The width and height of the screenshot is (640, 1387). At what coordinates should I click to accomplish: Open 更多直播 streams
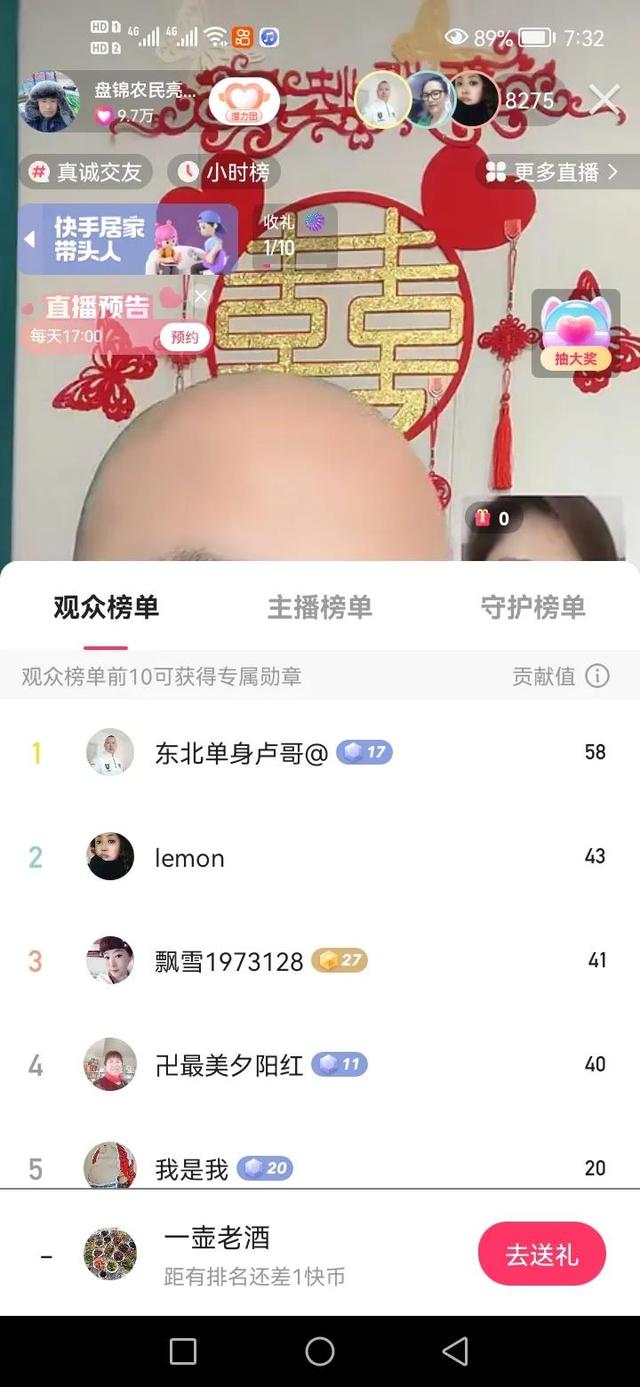click(552, 172)
